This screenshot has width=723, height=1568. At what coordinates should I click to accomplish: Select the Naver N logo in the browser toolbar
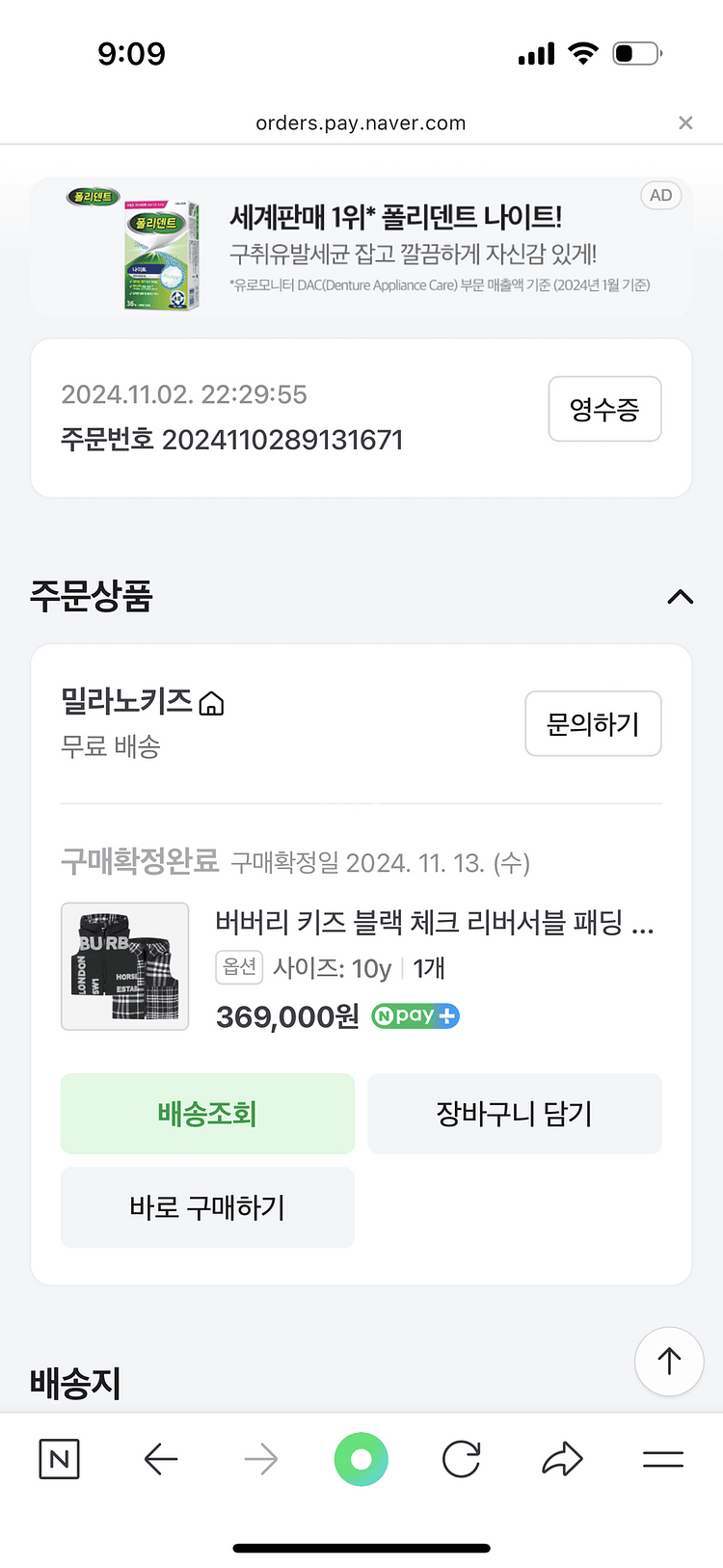pos(59,1459)
